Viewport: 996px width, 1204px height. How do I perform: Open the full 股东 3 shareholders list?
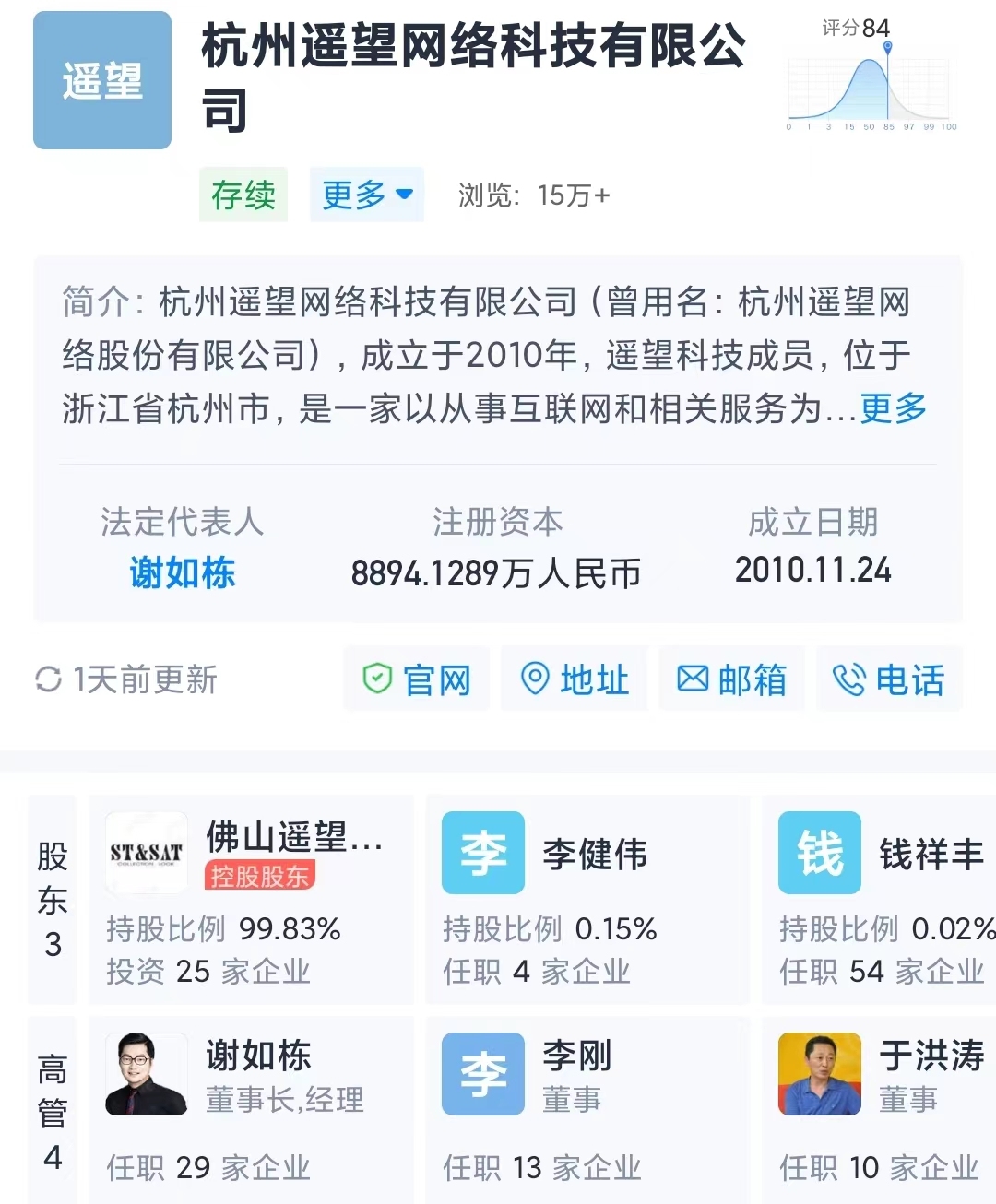click(53, 899)
